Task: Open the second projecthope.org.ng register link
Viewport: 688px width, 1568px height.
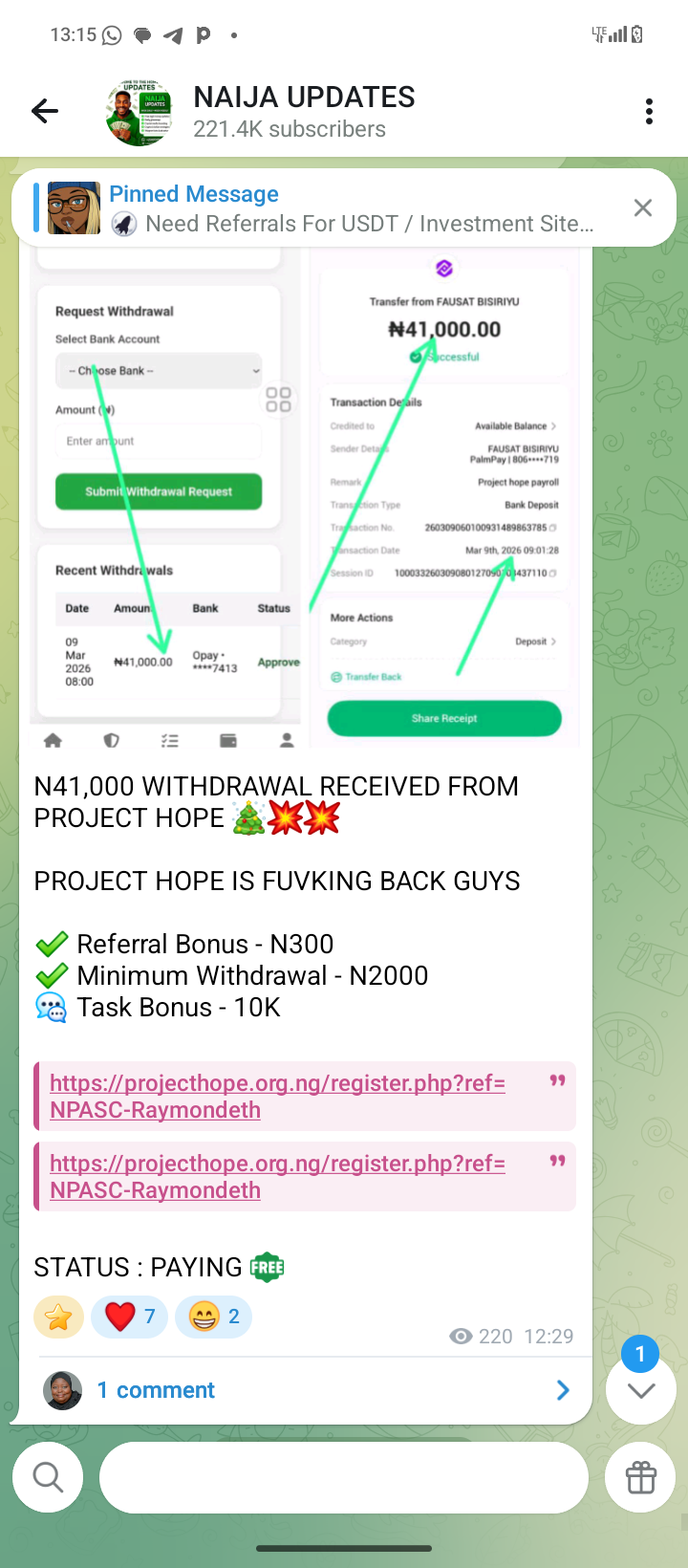Action: point(277,1176)
